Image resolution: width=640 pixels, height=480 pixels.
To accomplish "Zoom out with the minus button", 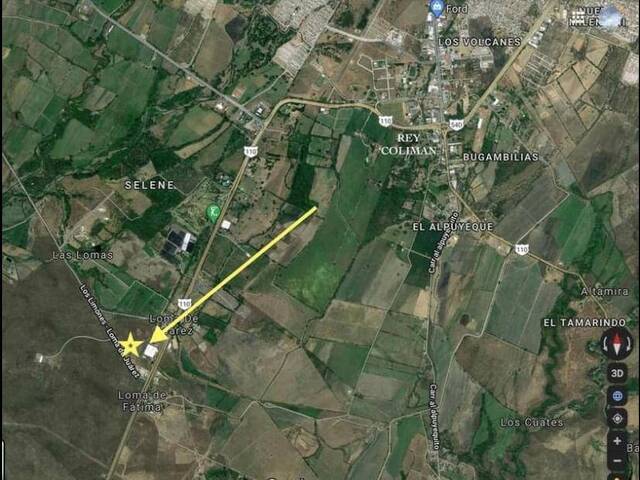I will point(617,463).
